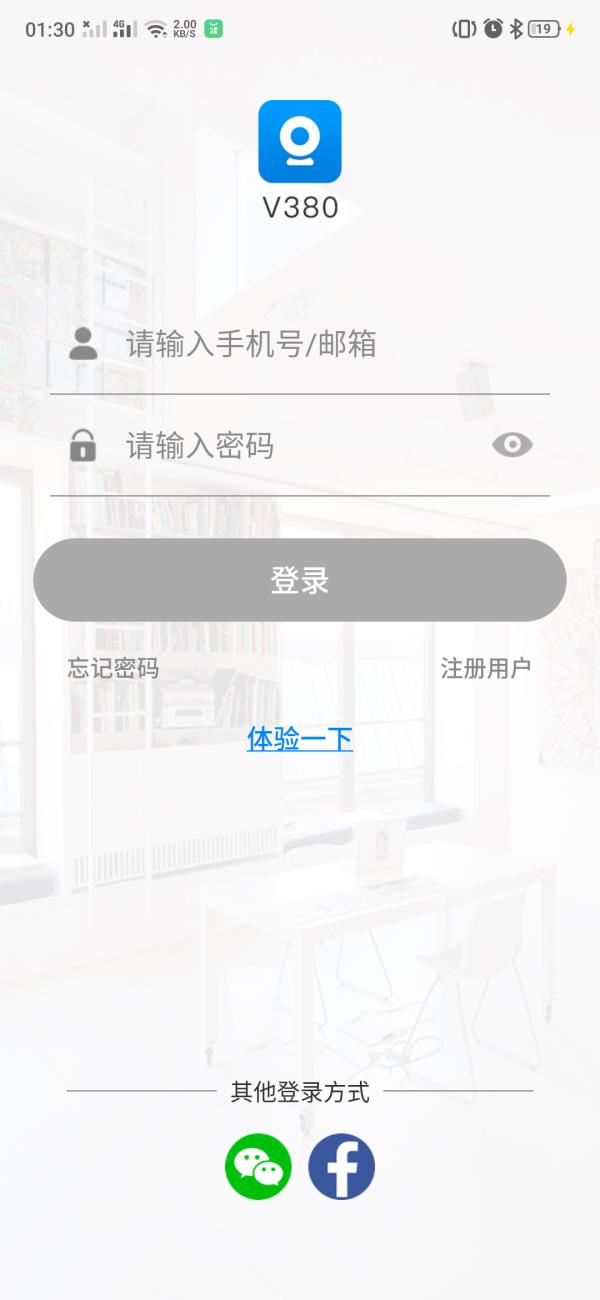Tap the 体验一下 trial link
600x1300 pixels.
click(300, 739)
